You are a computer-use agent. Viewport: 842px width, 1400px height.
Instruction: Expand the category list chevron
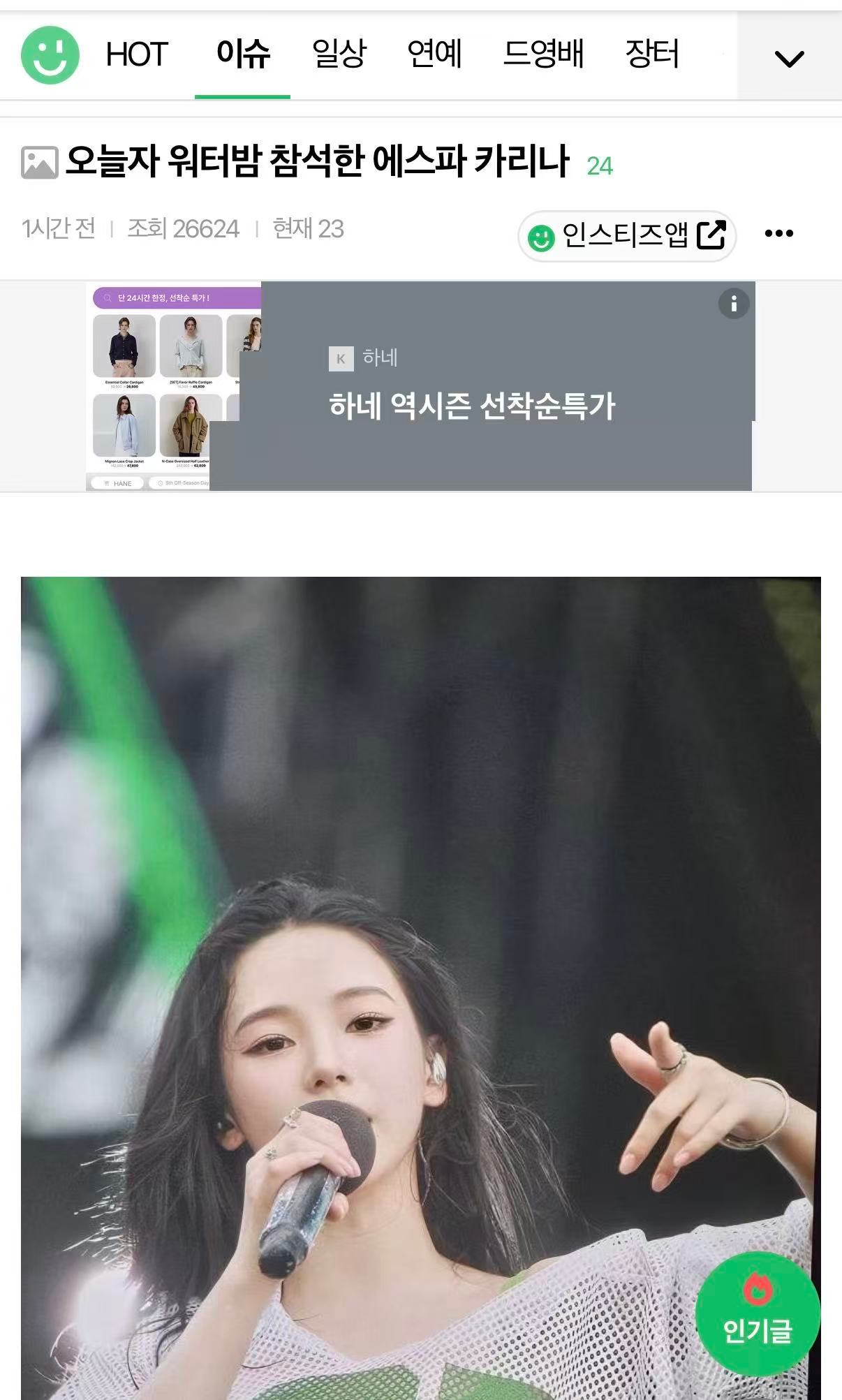click(x=790, y=58)
